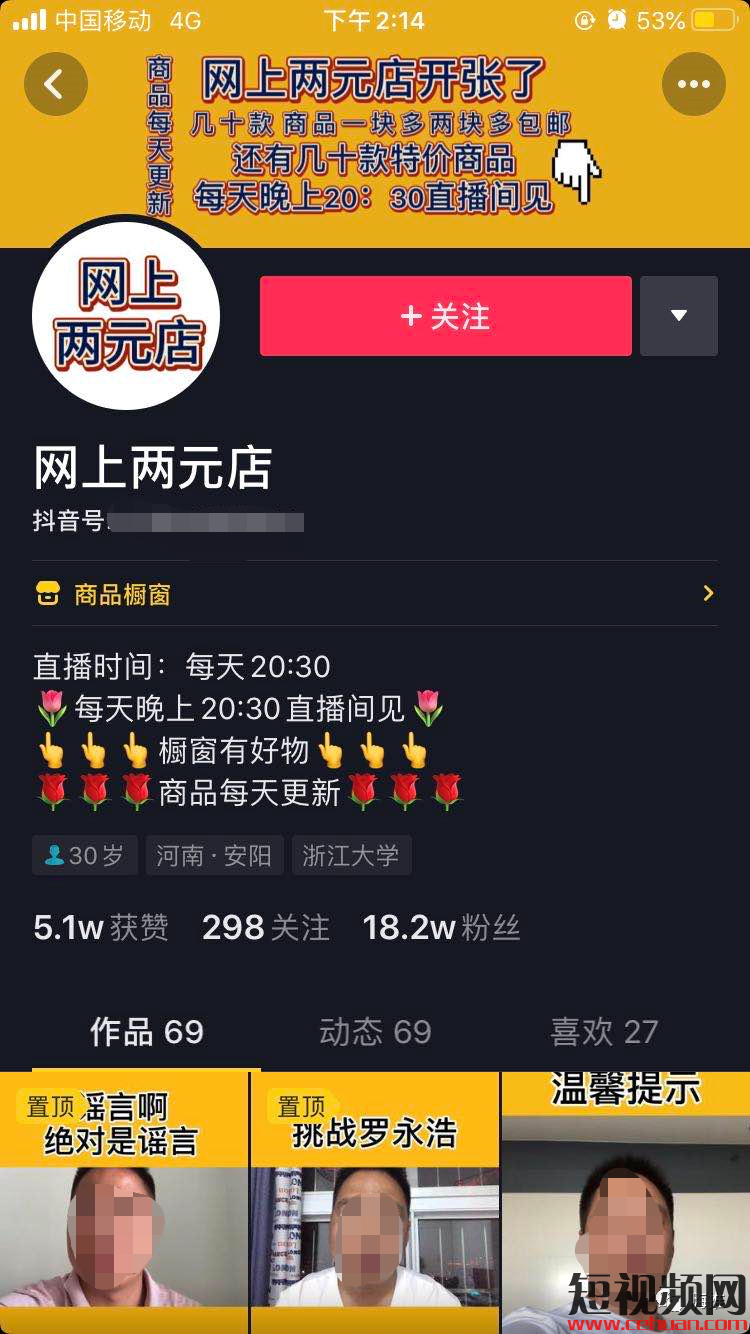The image size is (750, 1334).
Task: Play the pinned video 挑战罗永浩
Action: 374,1200
